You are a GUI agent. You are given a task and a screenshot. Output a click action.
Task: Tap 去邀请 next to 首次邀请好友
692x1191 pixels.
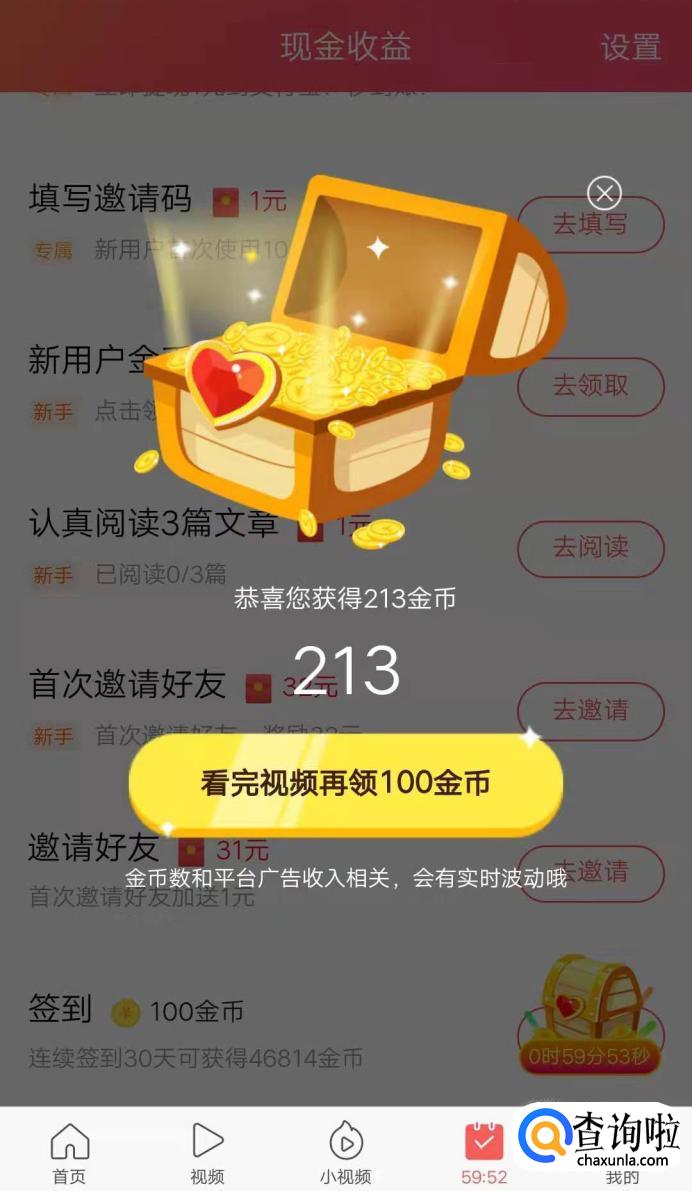pyautogui.click(x=590, y=711)
